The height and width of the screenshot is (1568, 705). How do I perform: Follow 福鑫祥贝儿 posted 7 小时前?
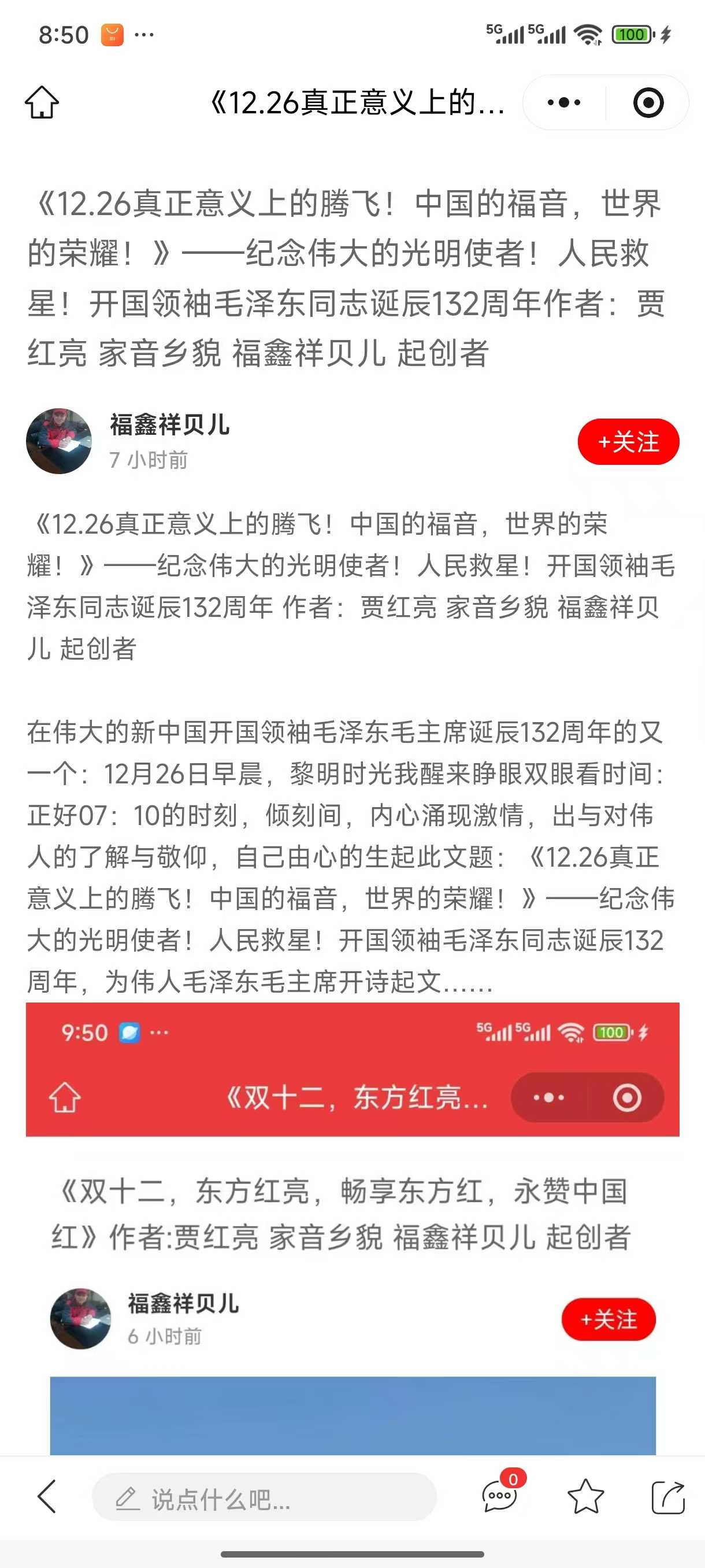click(x=628, y=441)
